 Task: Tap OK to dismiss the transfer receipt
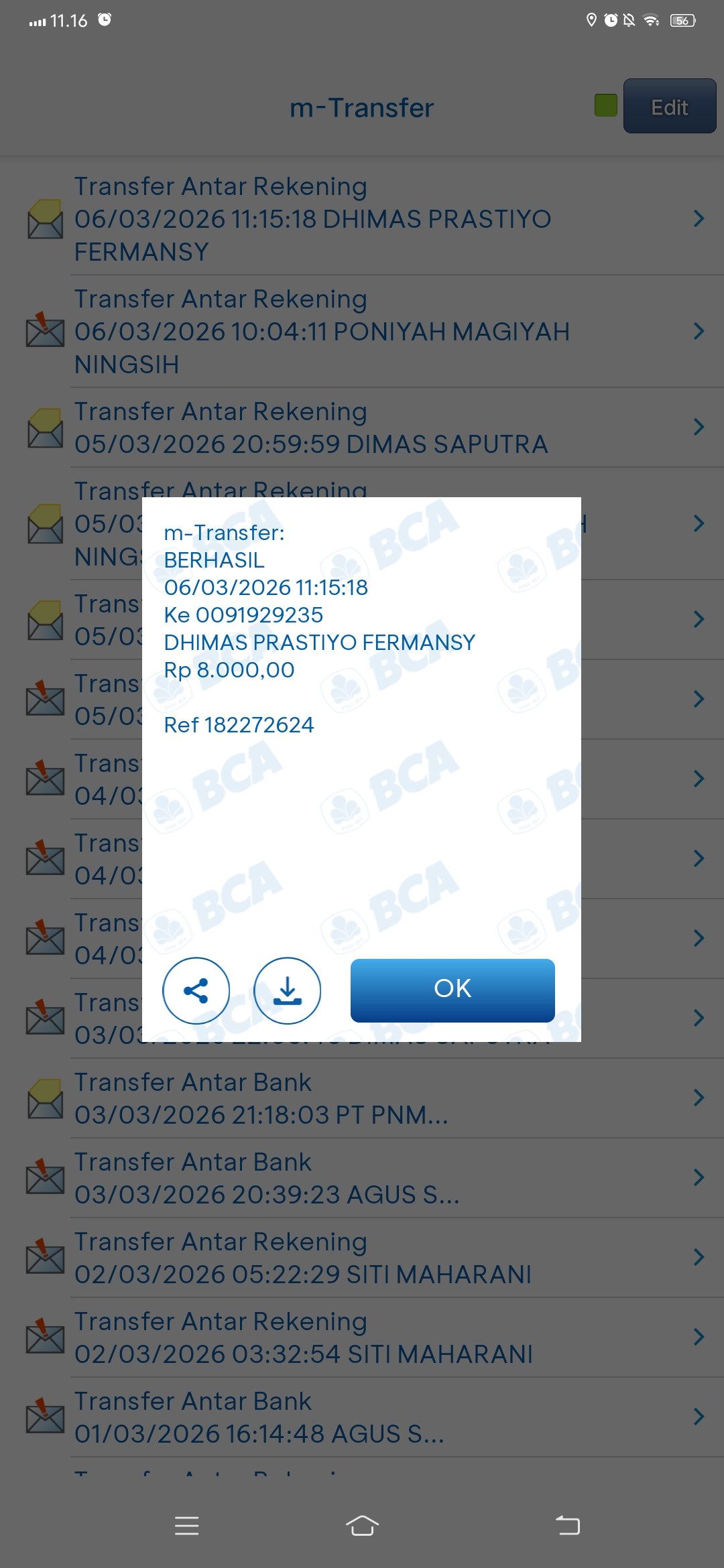pos(452,990)
